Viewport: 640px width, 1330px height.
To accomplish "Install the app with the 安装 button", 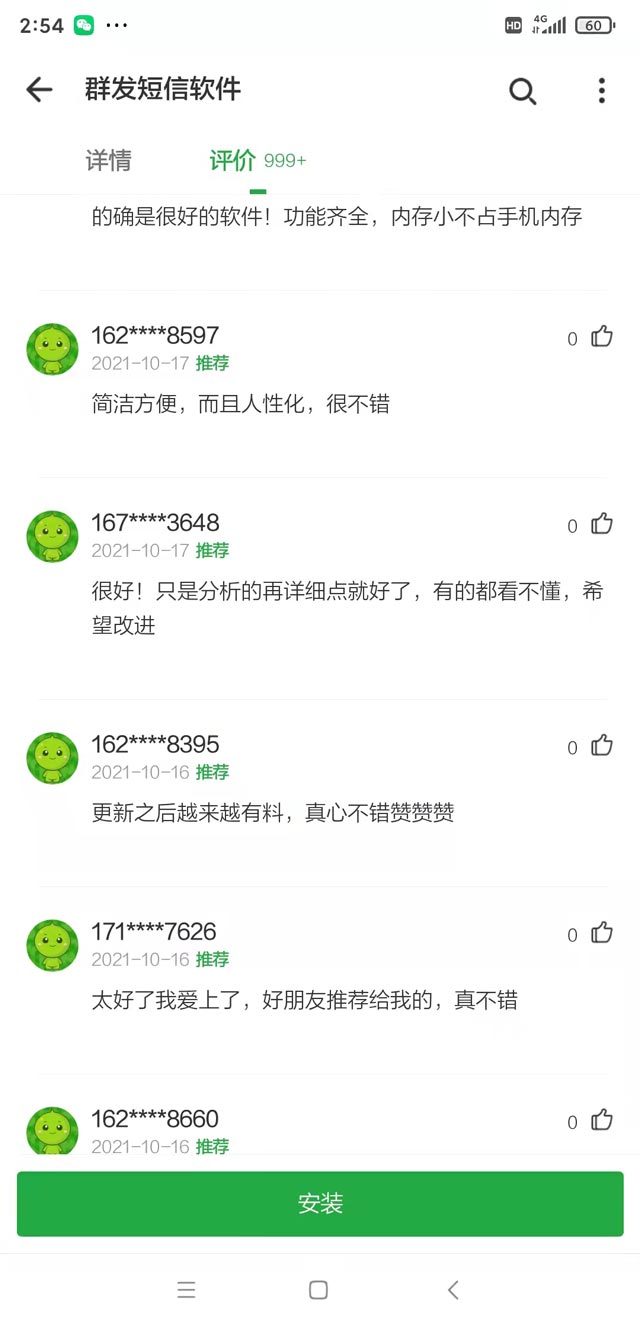I will [320, 1203].
